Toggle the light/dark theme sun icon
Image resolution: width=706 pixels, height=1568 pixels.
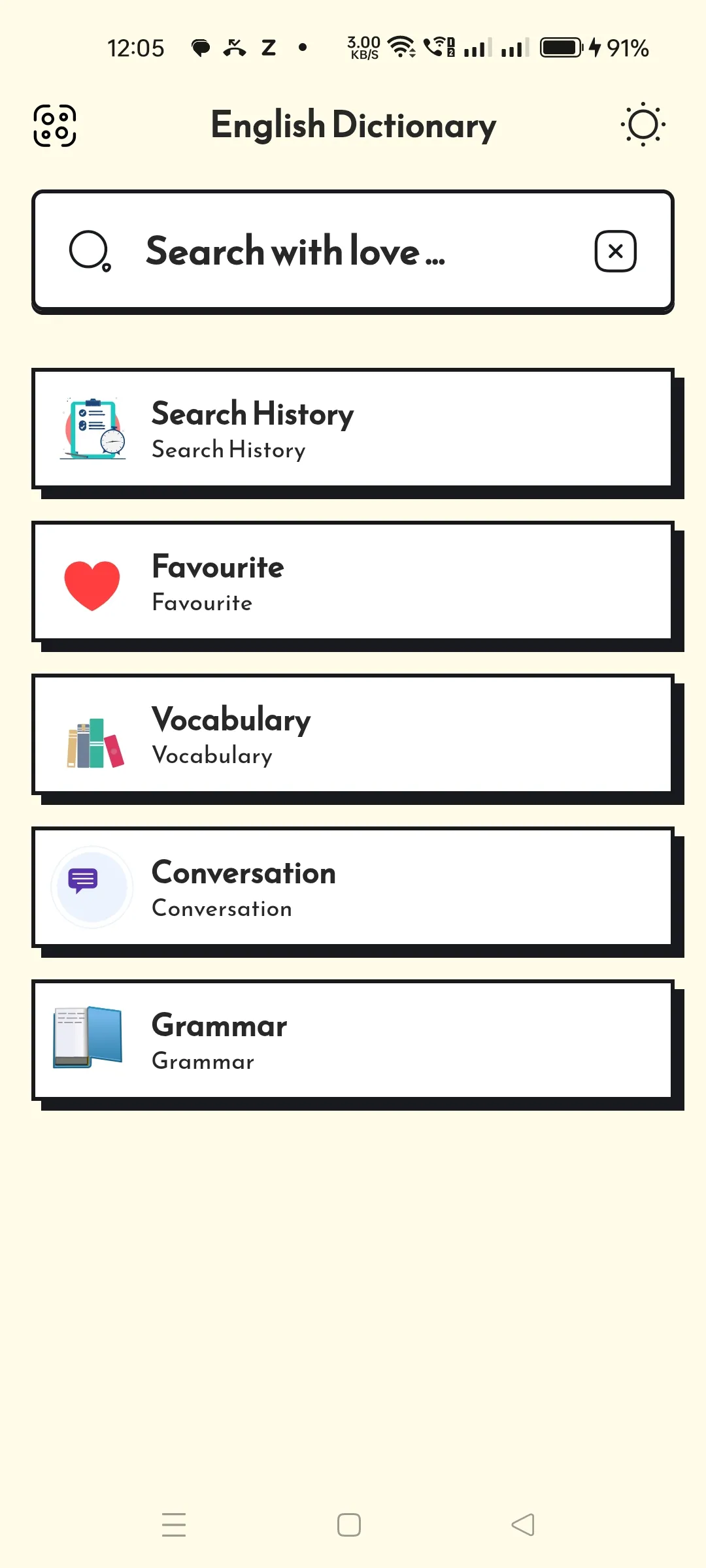(643, 124)
